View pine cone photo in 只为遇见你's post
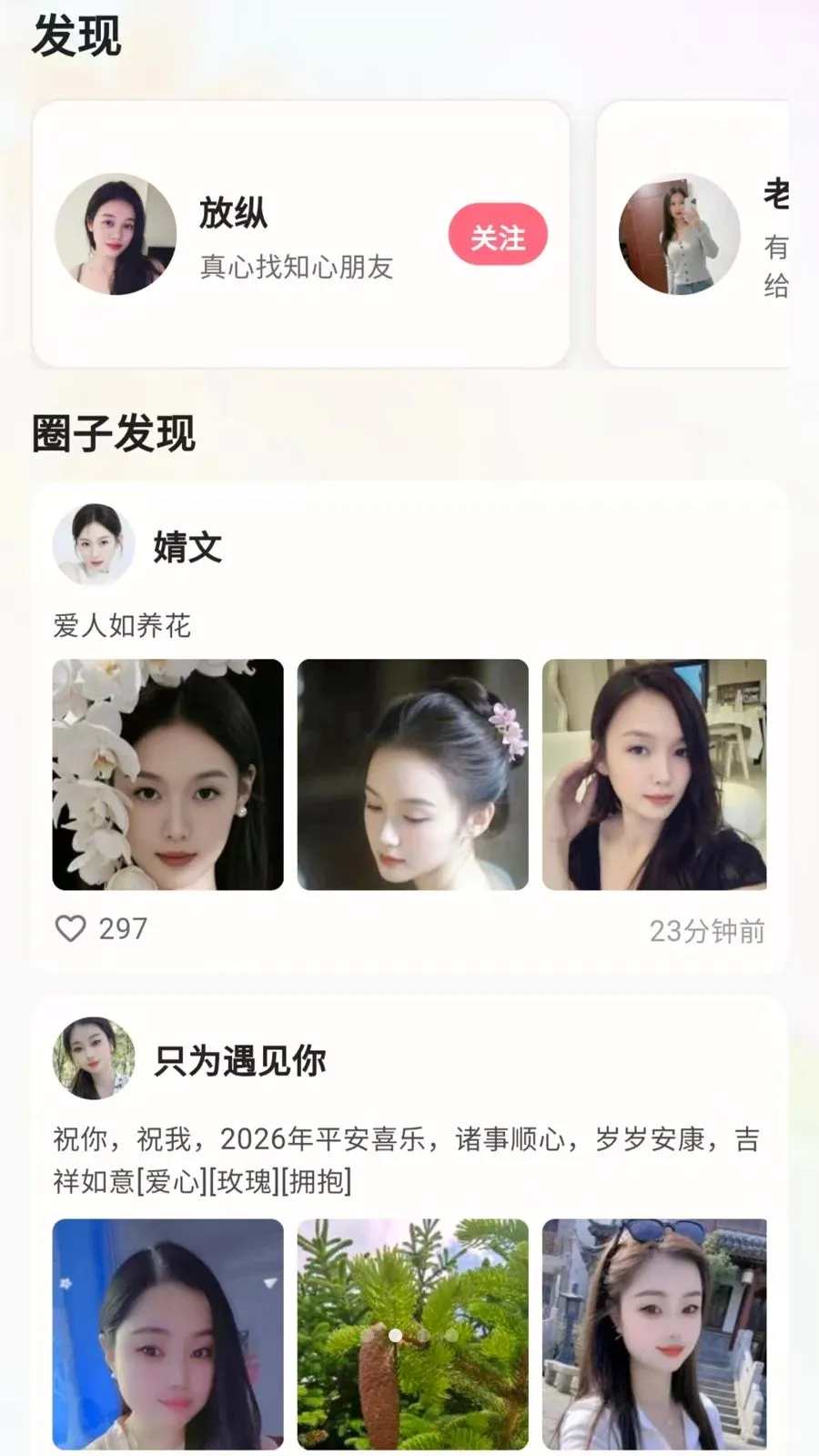The image size is (819, 1456). click(413, 1334)
